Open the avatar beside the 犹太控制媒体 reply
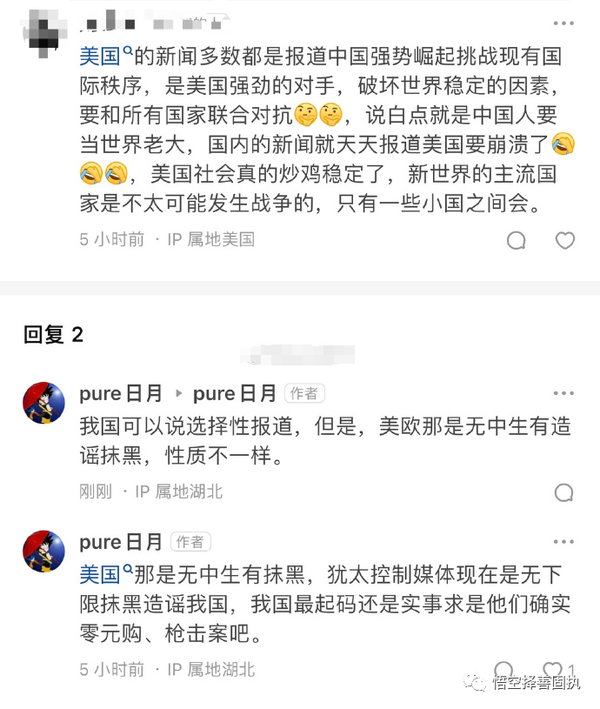600x709 pixels. [x=44, y=552]
